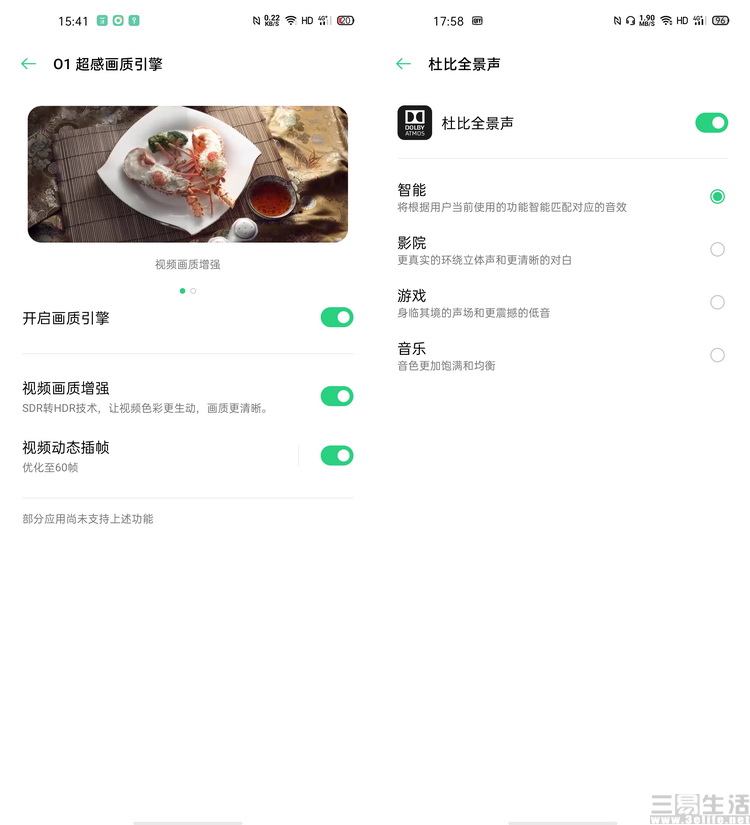Screen dimensions: 750x825
Task: Toggle 开启画质引擎 switch
Action: tap(337, 318)
